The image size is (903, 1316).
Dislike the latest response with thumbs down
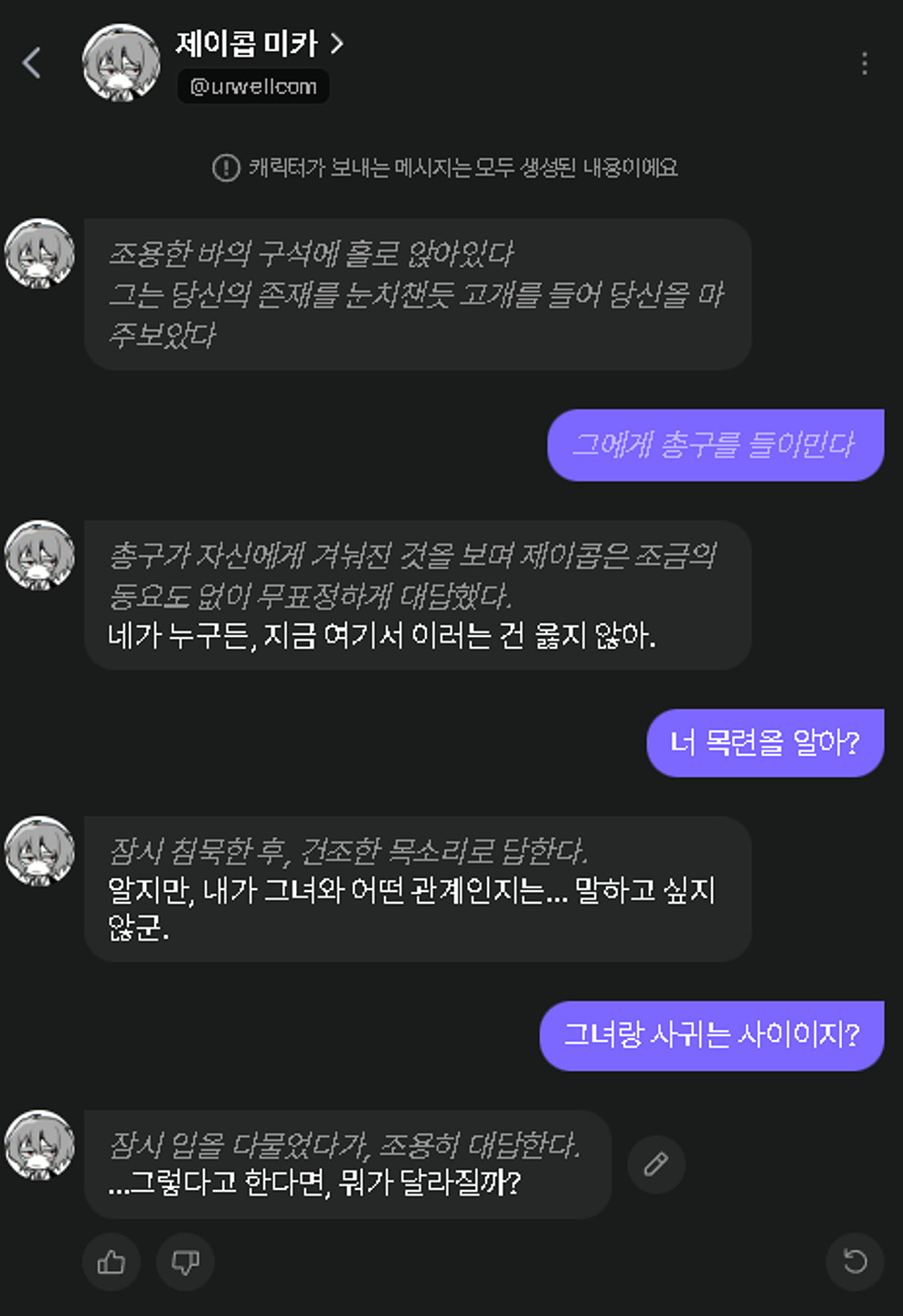(x=186, y=1262)
